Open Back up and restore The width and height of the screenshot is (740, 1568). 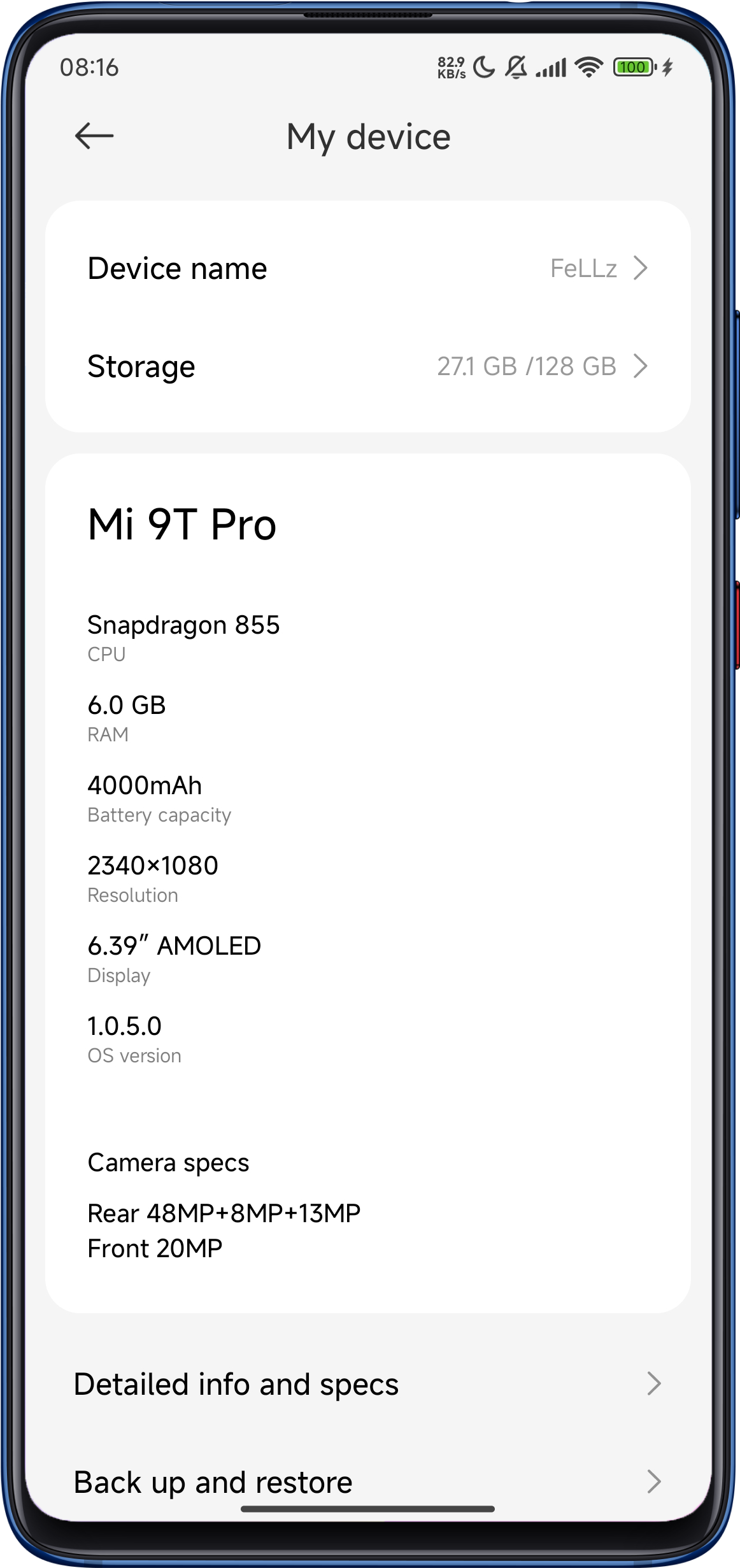(x=368, y=1482)
